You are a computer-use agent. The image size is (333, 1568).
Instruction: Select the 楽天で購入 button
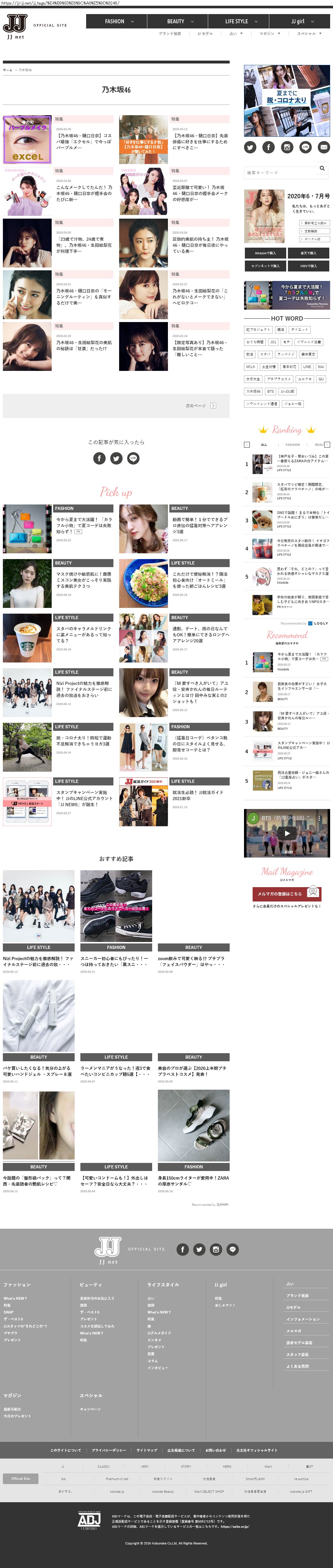[x=308, y=253]
